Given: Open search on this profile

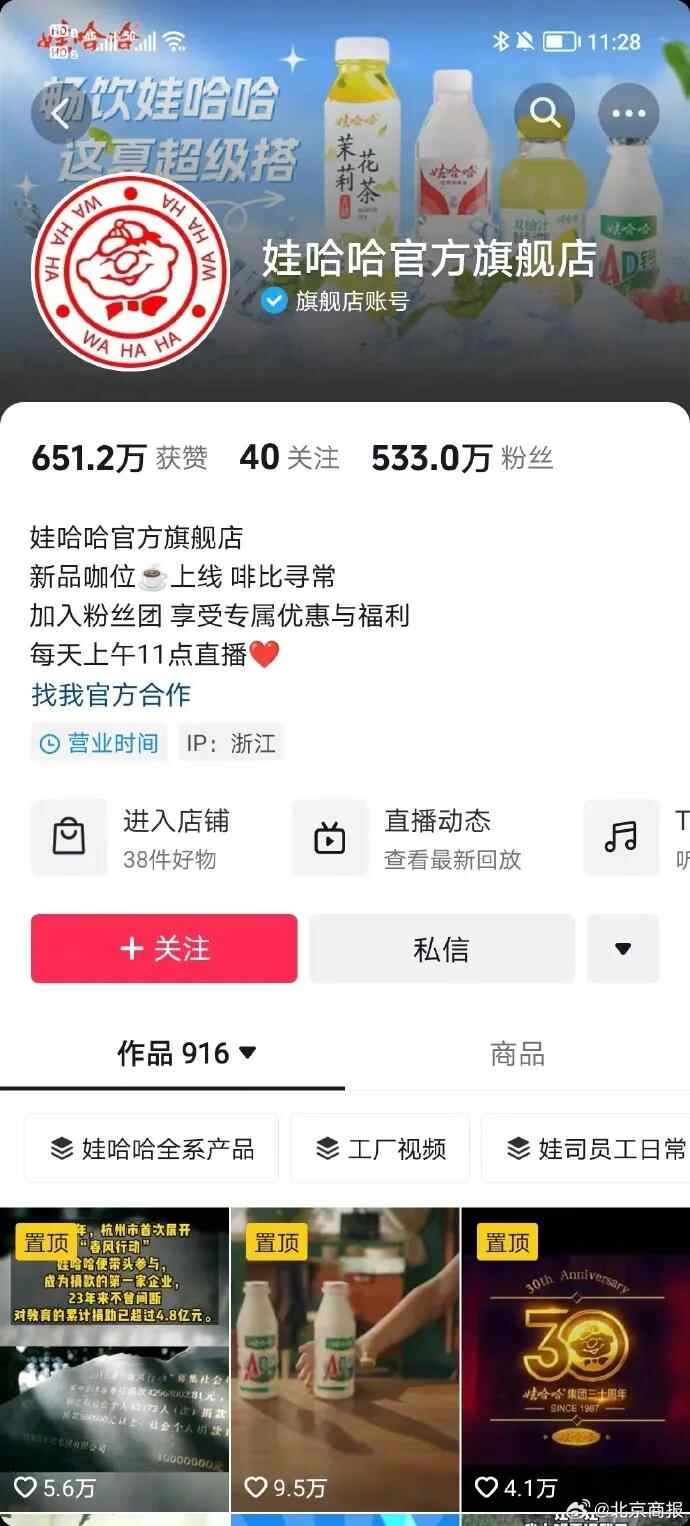Looking at the screenshot, I should pyautogui.click(x=544, y=113).
